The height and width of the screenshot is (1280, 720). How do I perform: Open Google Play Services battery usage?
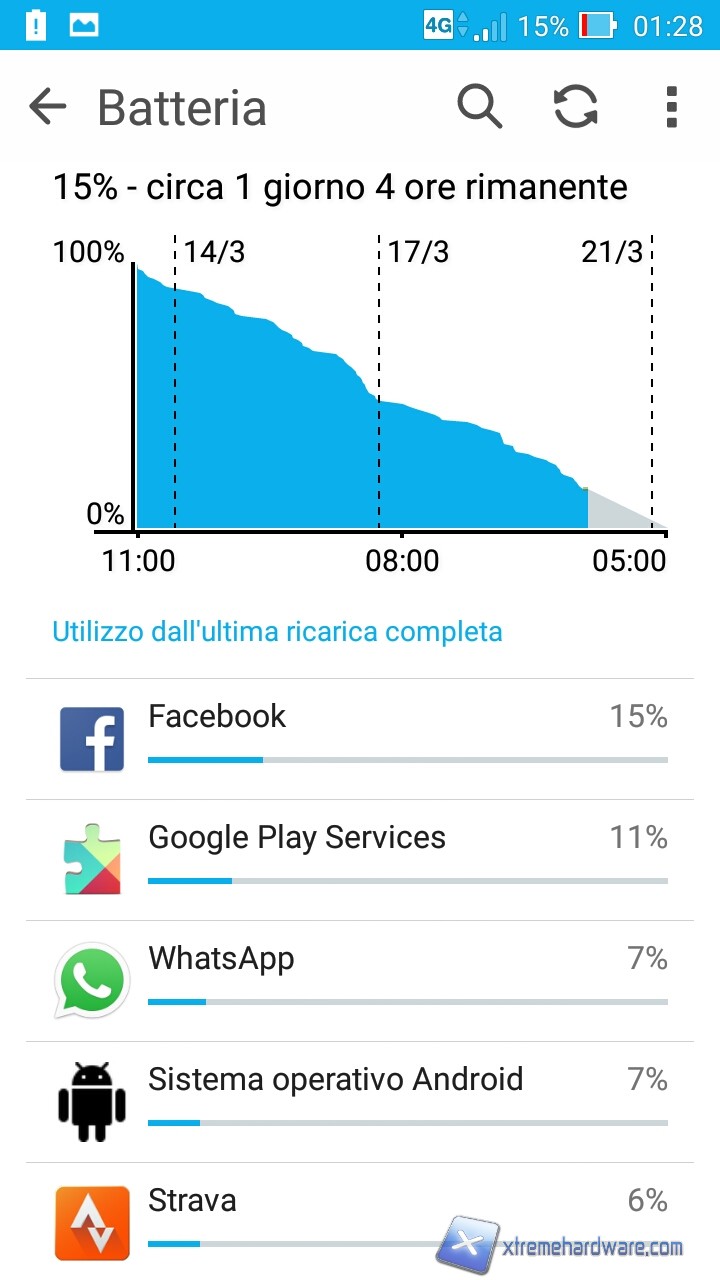[x=360, y=860]
